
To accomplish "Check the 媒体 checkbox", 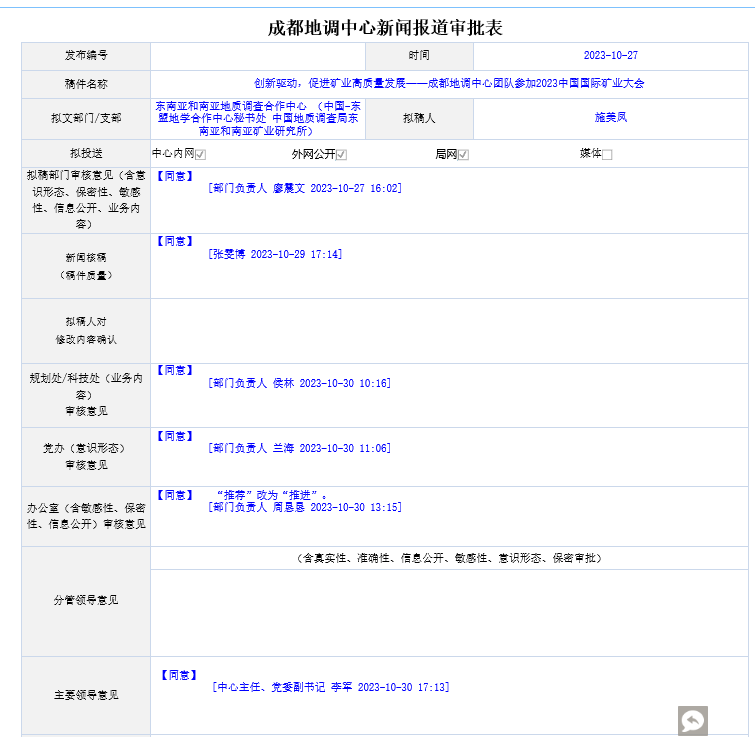I will point(607,155).
